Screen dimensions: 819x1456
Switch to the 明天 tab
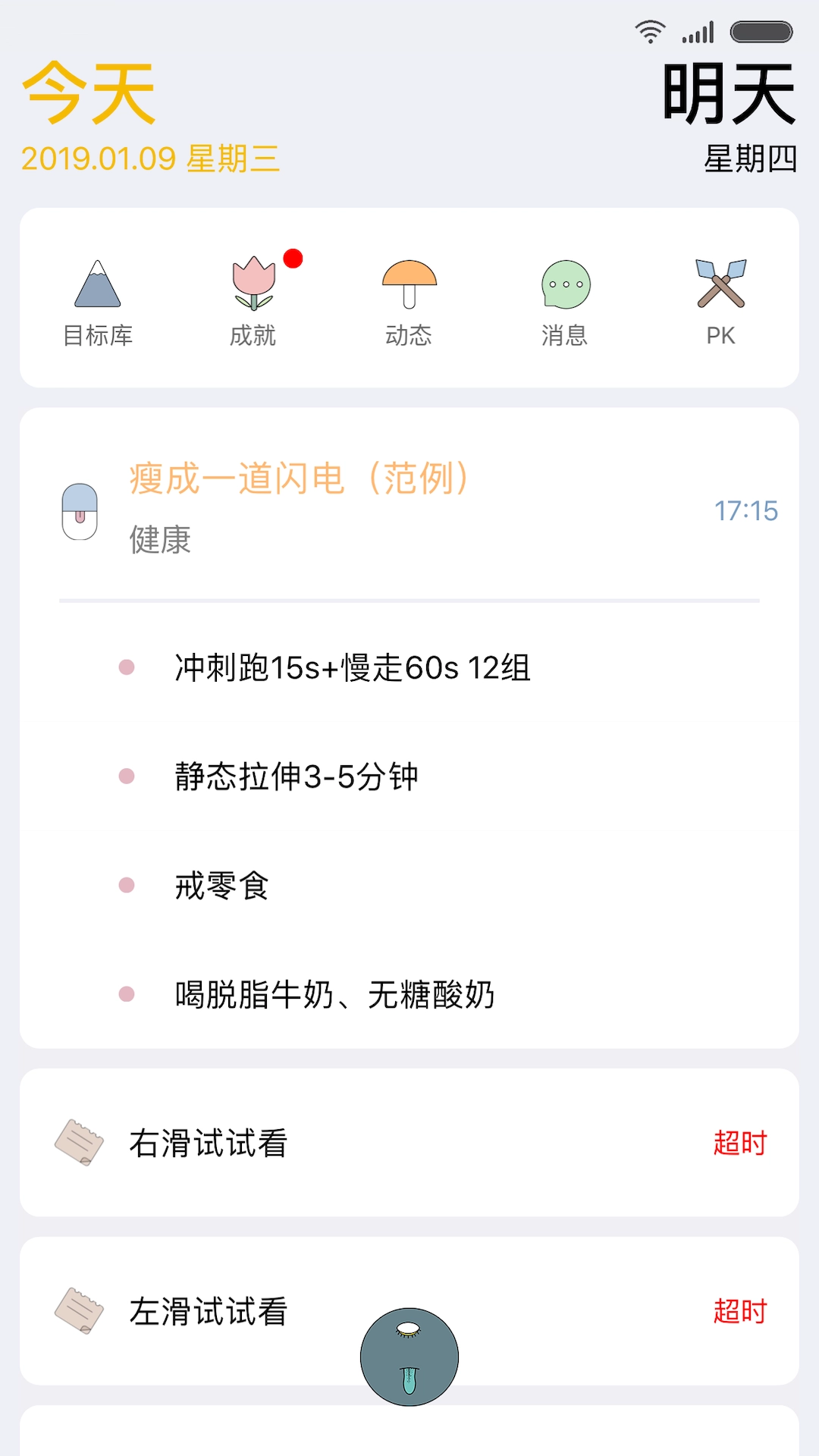[x=728, y=95]
